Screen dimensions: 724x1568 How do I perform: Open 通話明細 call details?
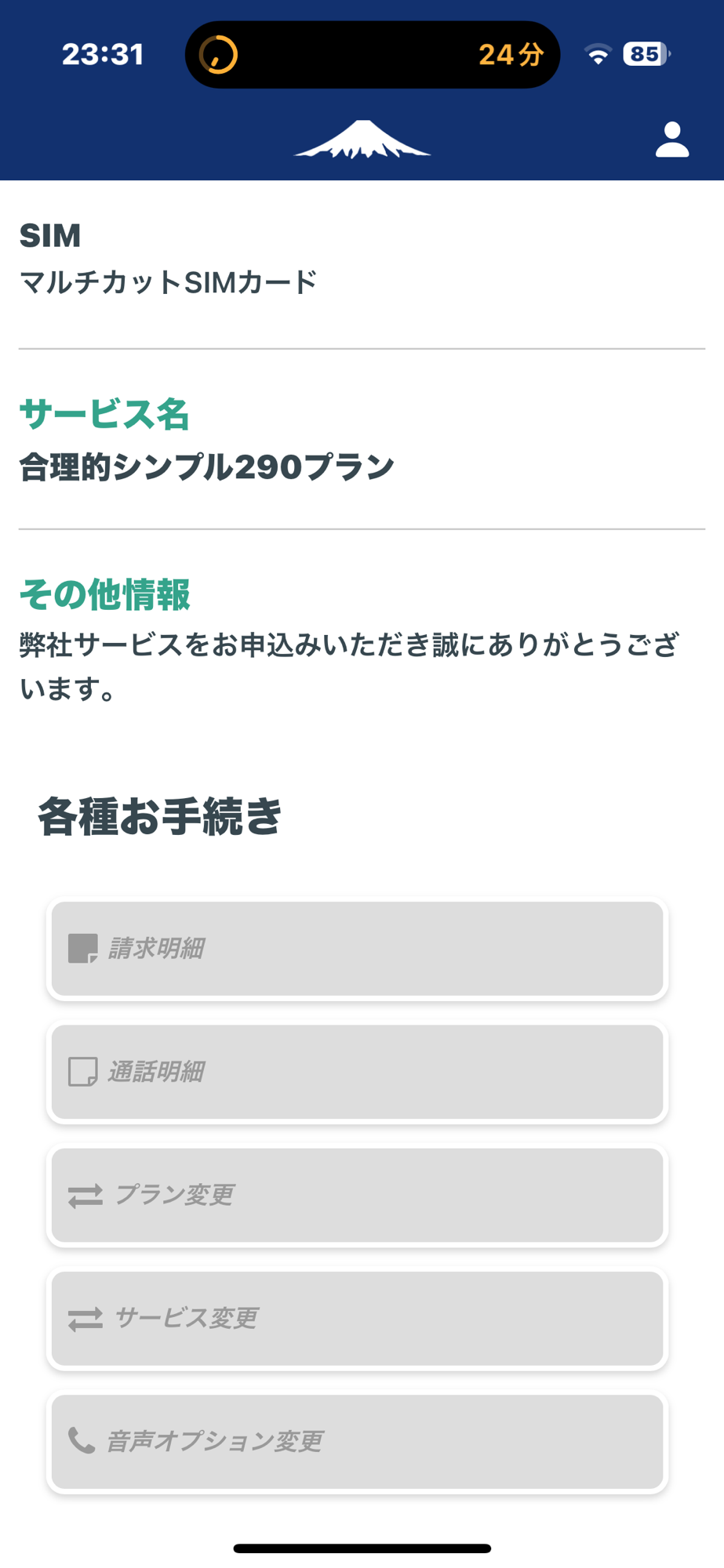(x=358, y=1072)
